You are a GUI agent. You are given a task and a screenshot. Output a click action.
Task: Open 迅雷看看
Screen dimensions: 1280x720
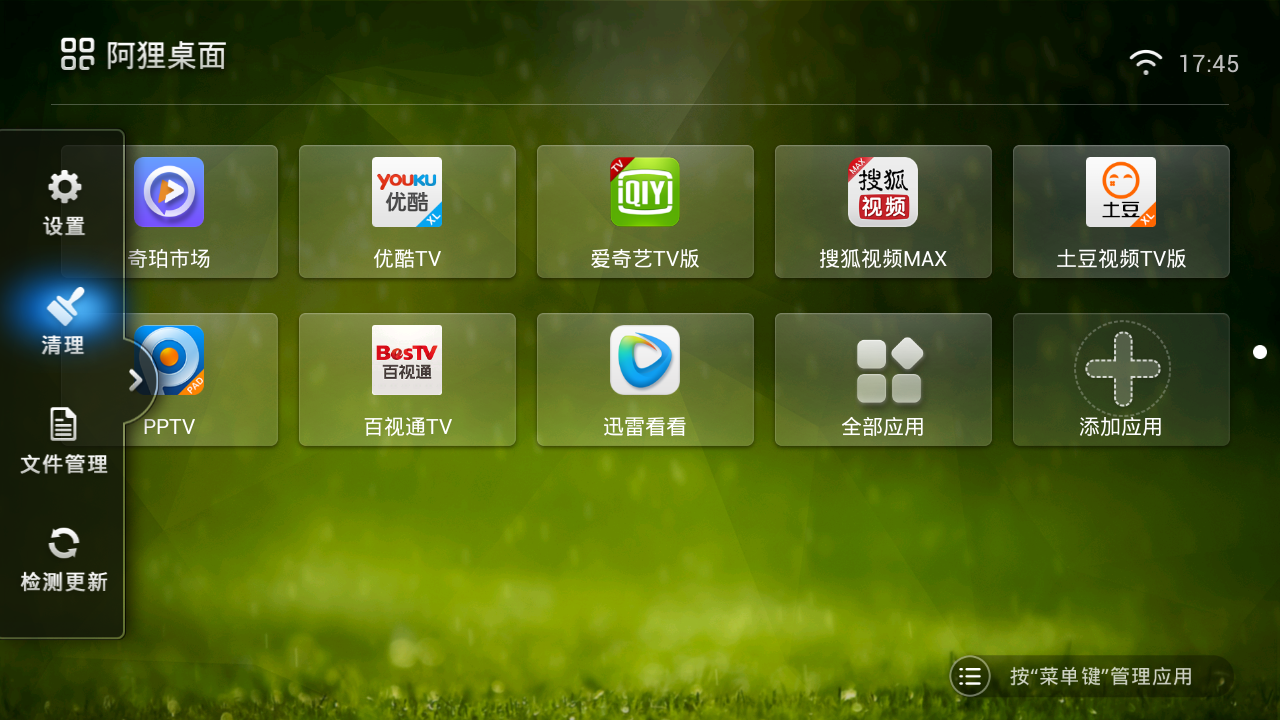pos(645,379)
